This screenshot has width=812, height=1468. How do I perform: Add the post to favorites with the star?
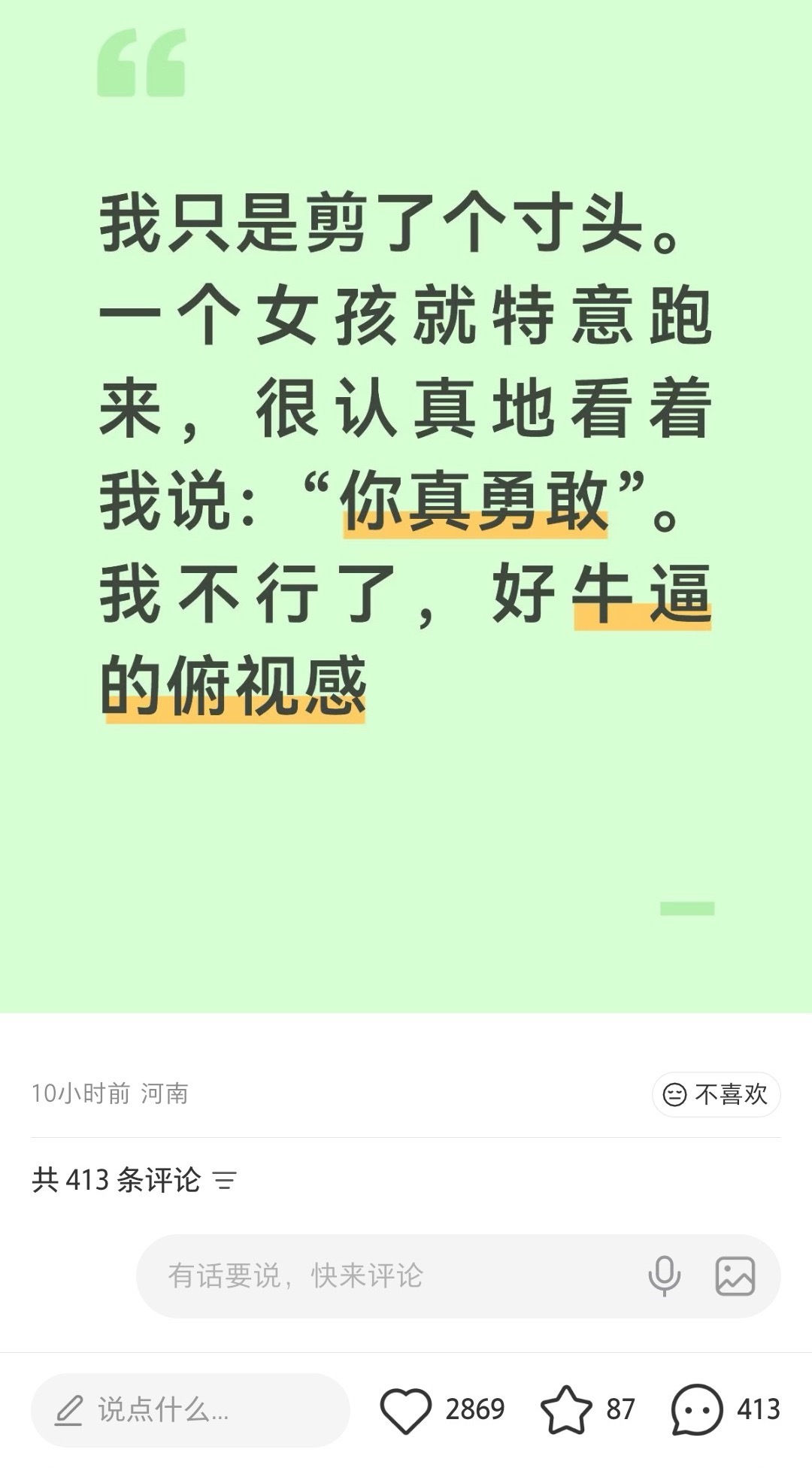(566, 1410)
